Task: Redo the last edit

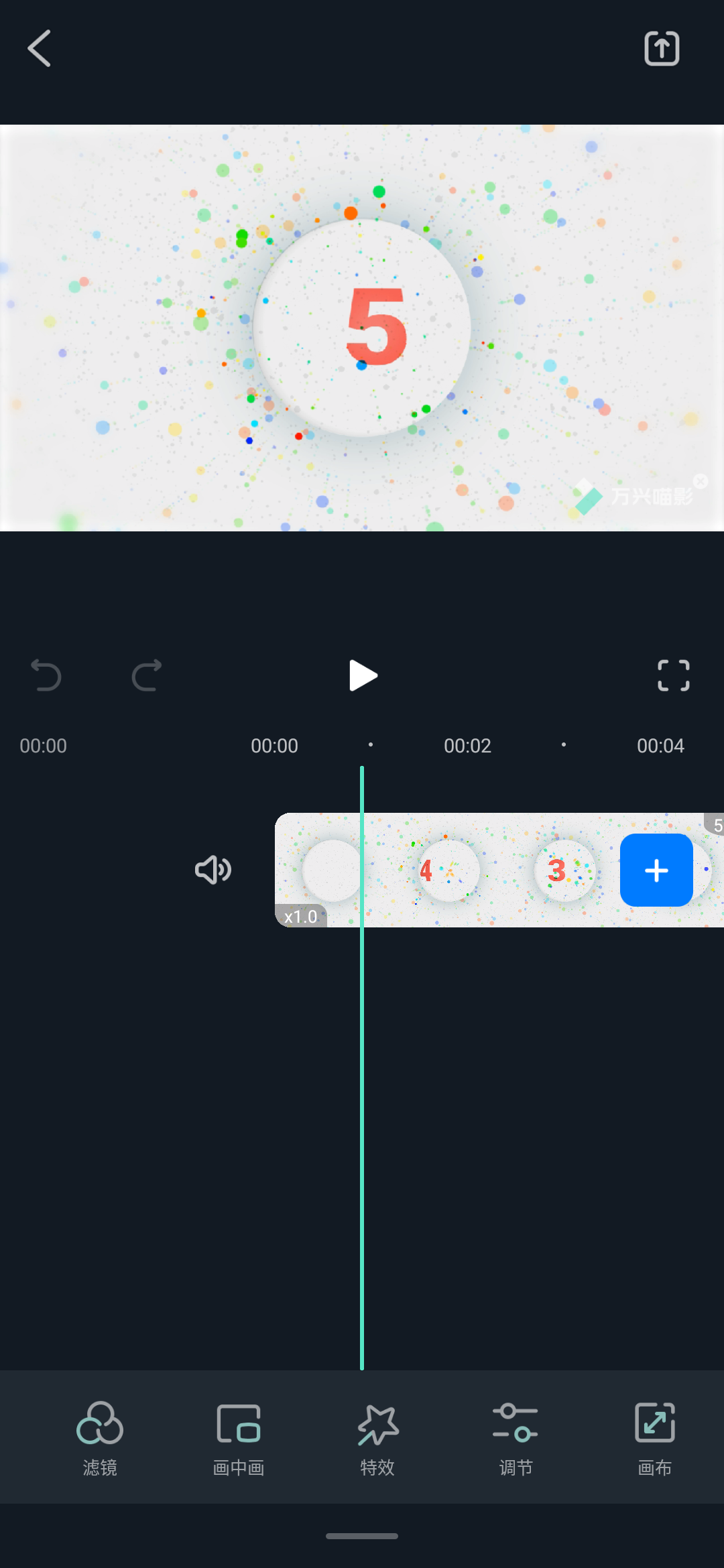Action: [x=147, y=675]
